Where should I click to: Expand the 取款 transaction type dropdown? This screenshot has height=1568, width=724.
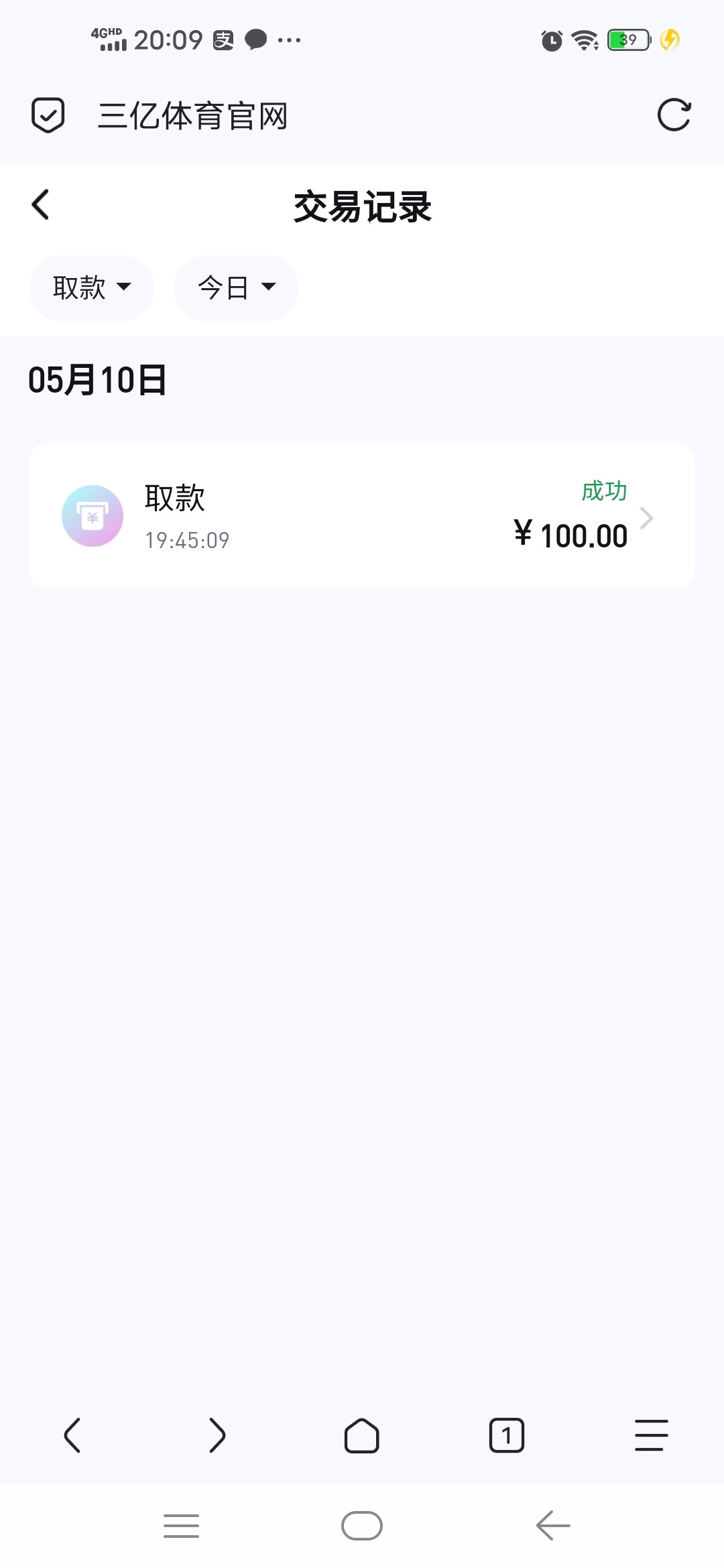(91, 287)
